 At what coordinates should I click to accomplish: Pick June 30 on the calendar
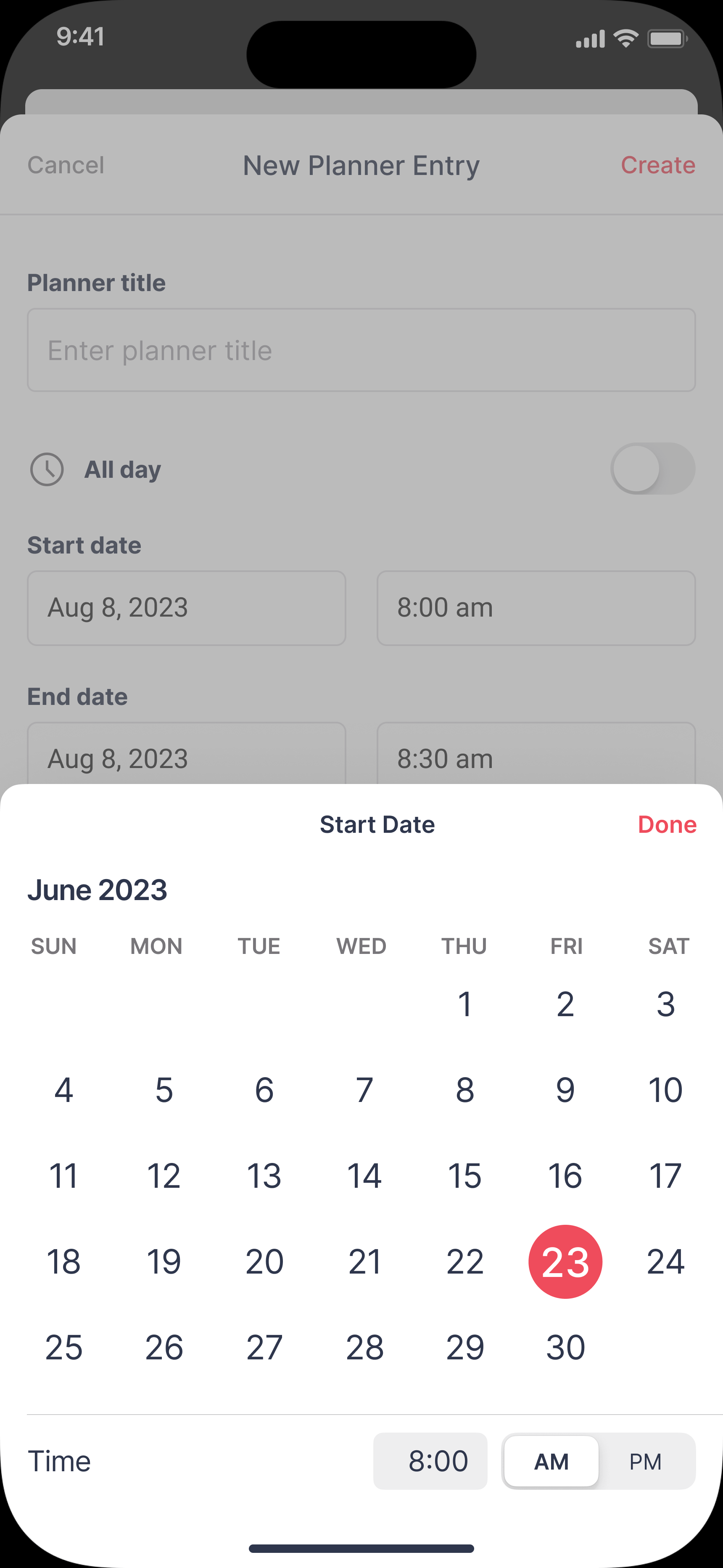click(x=565, y=1348)
